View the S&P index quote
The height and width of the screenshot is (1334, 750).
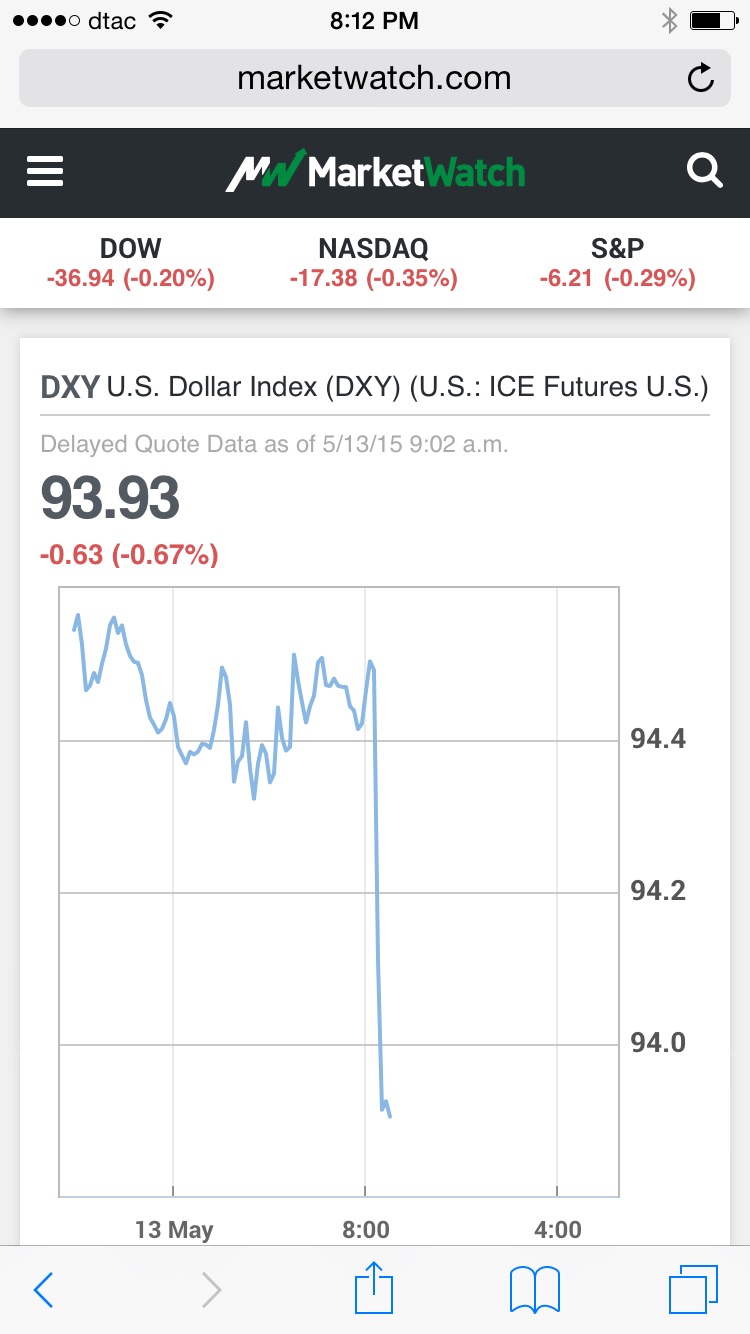[616, 263]
